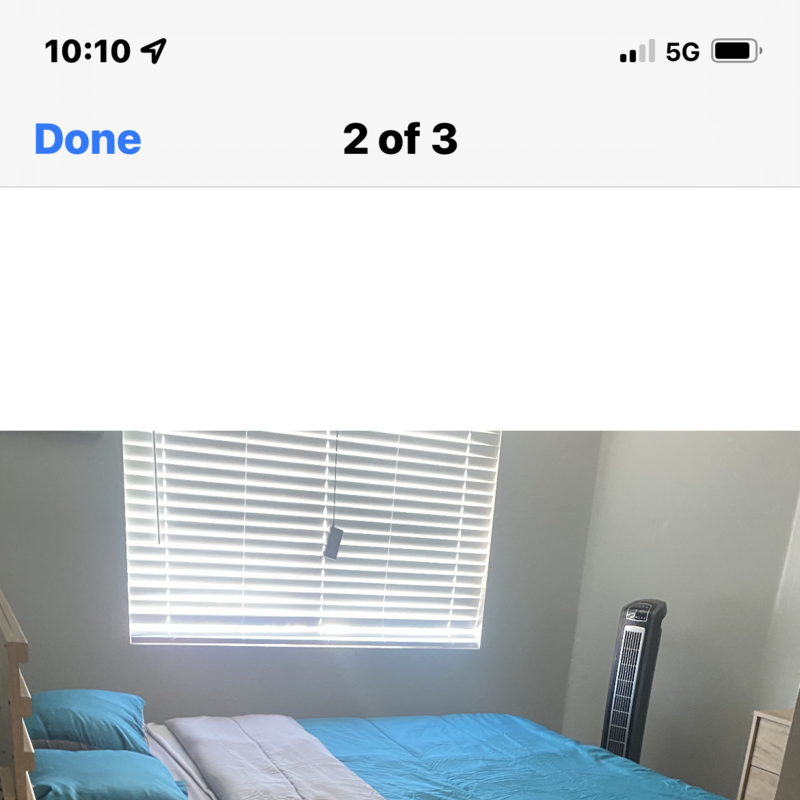Viewport: 800px width, 800px height.
Task: Tap Done to close the photo viewer
Action: point(88,139)
